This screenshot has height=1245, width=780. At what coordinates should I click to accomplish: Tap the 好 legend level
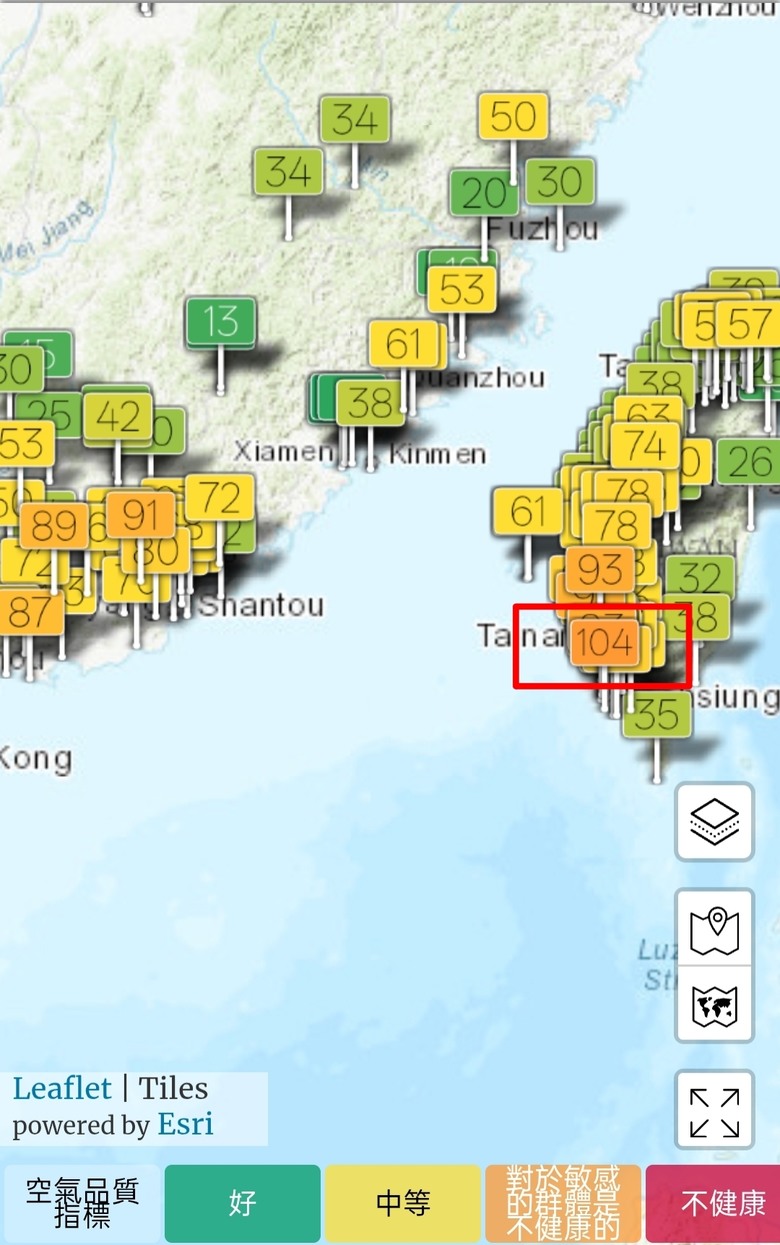(x=242, y=1203)
